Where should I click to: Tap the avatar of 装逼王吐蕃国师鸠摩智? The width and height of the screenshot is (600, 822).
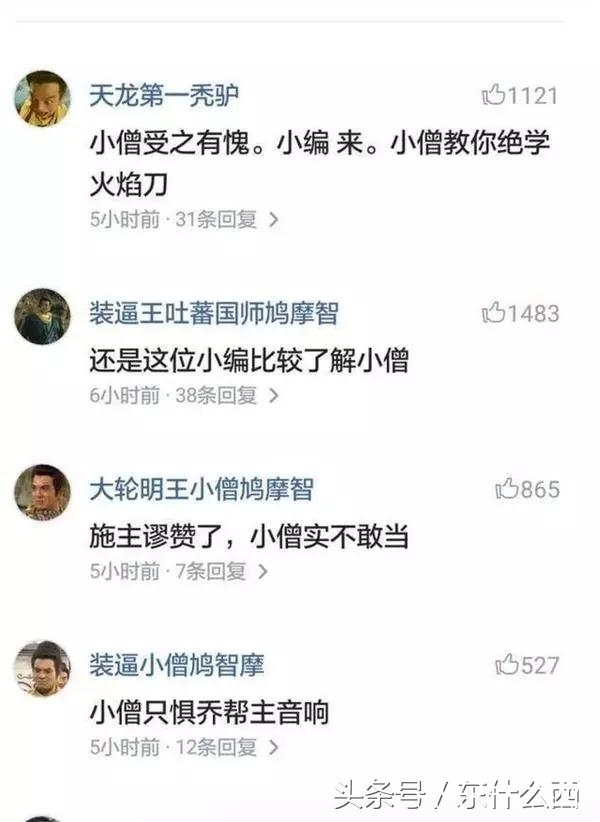42,316
